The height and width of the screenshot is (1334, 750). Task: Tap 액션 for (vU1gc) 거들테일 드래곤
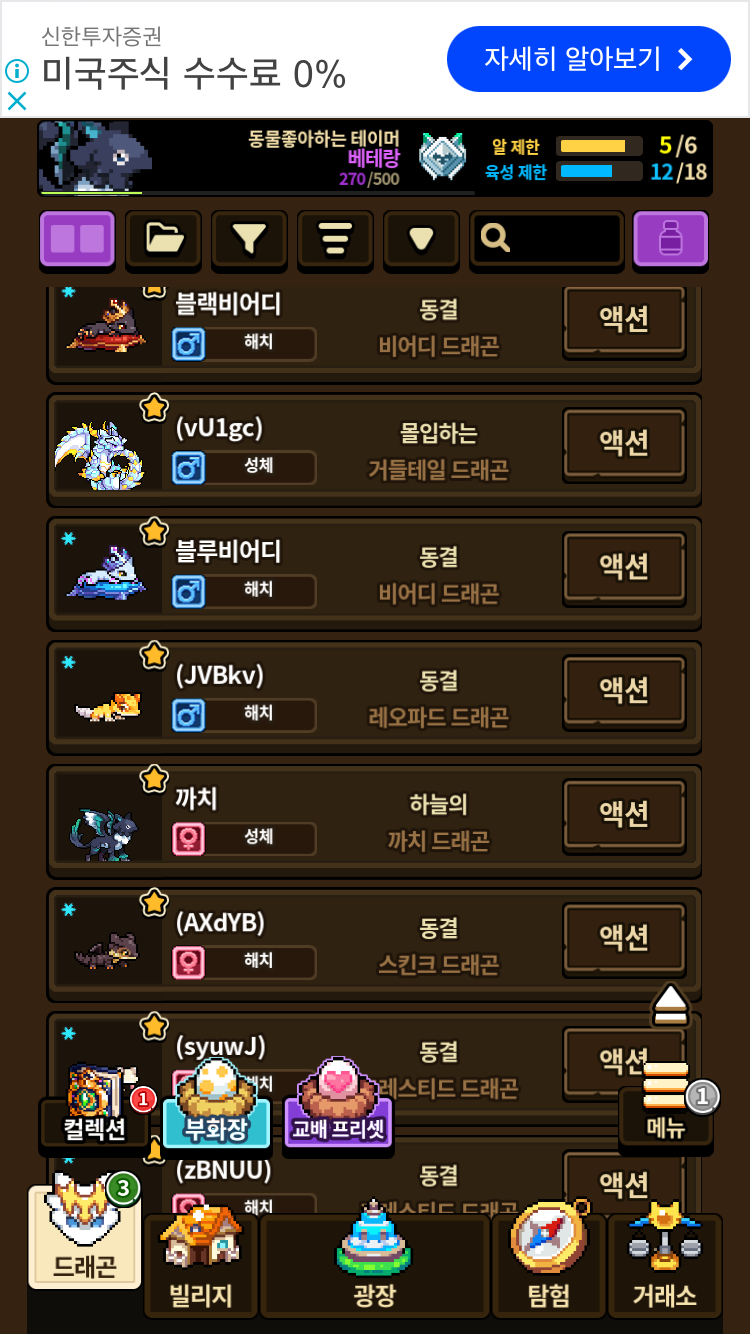[625, 442]
